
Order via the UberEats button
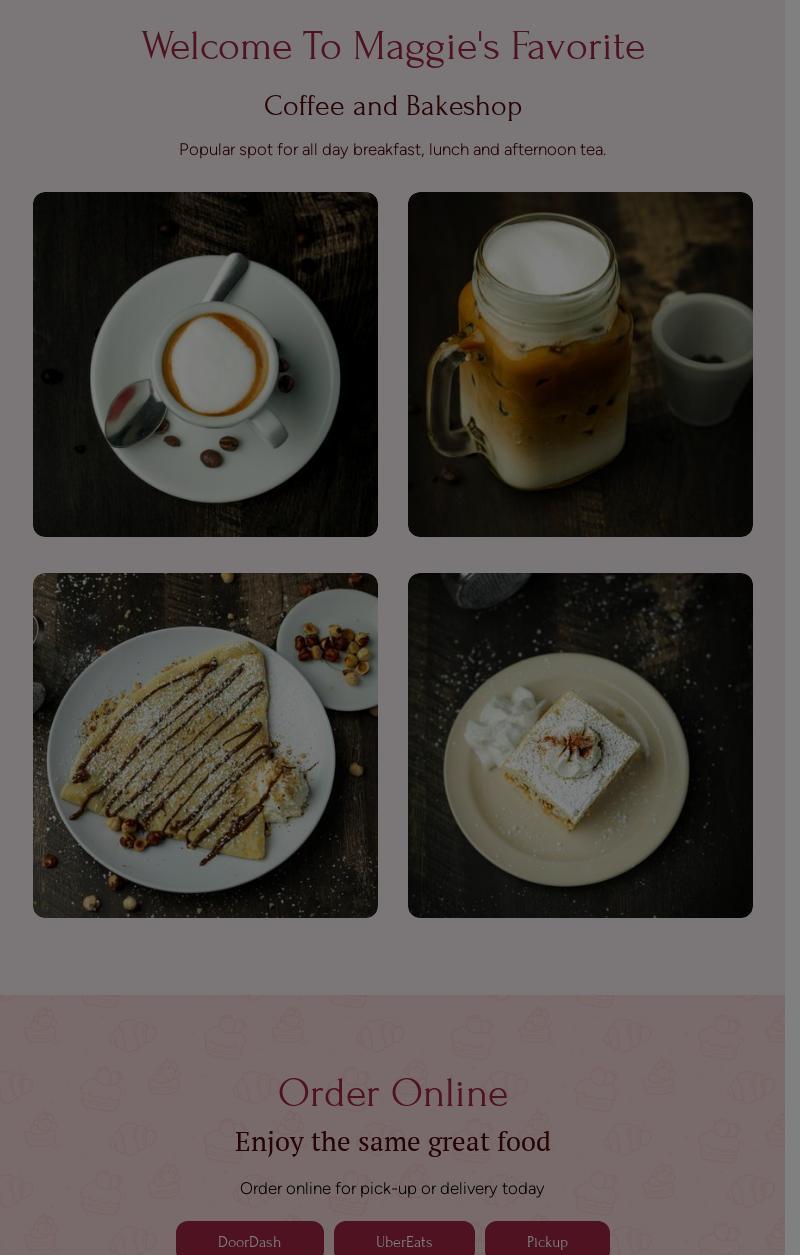pyautogui.click(x=404, y=1241)
